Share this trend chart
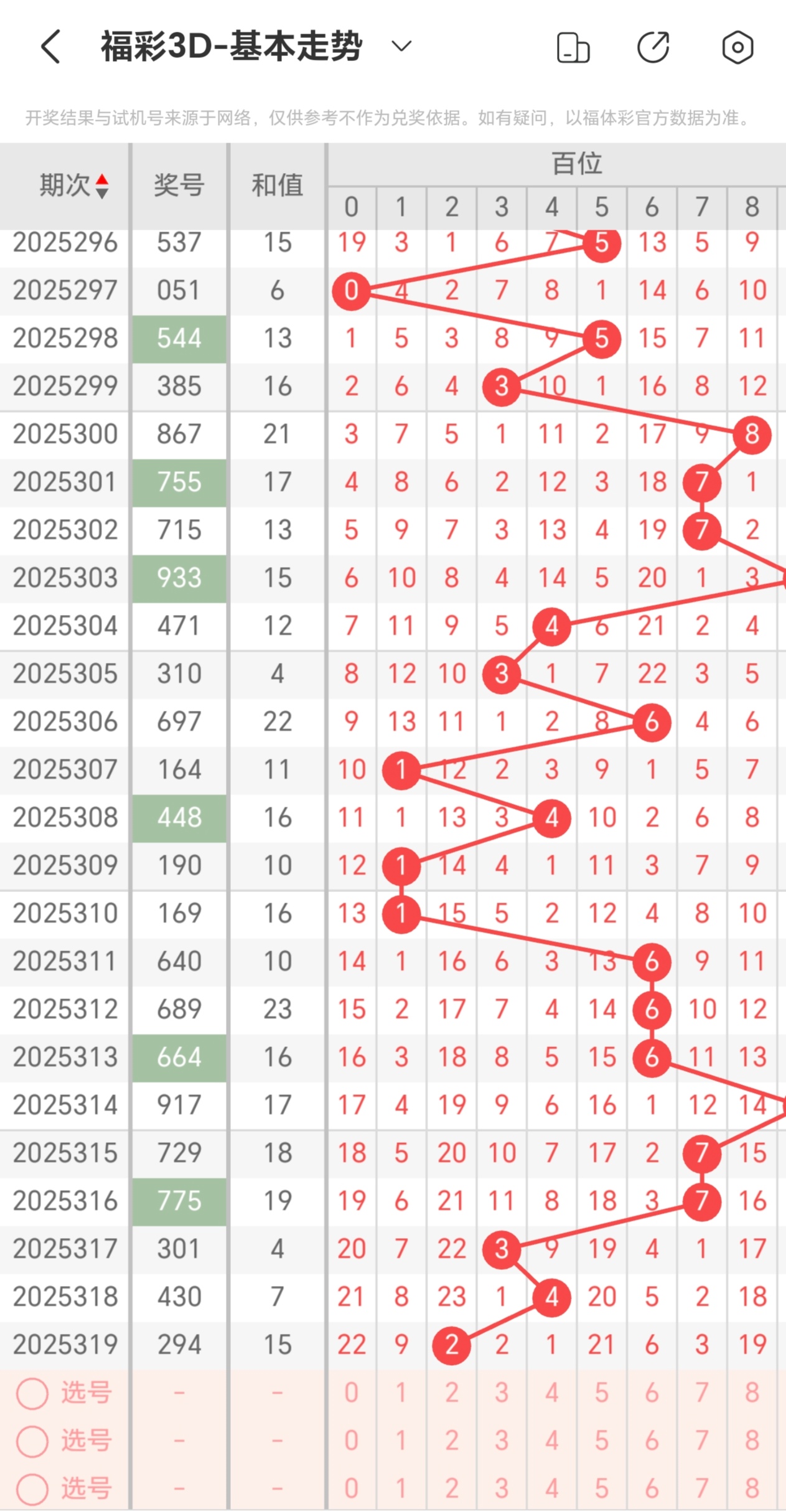 (653, 47)
